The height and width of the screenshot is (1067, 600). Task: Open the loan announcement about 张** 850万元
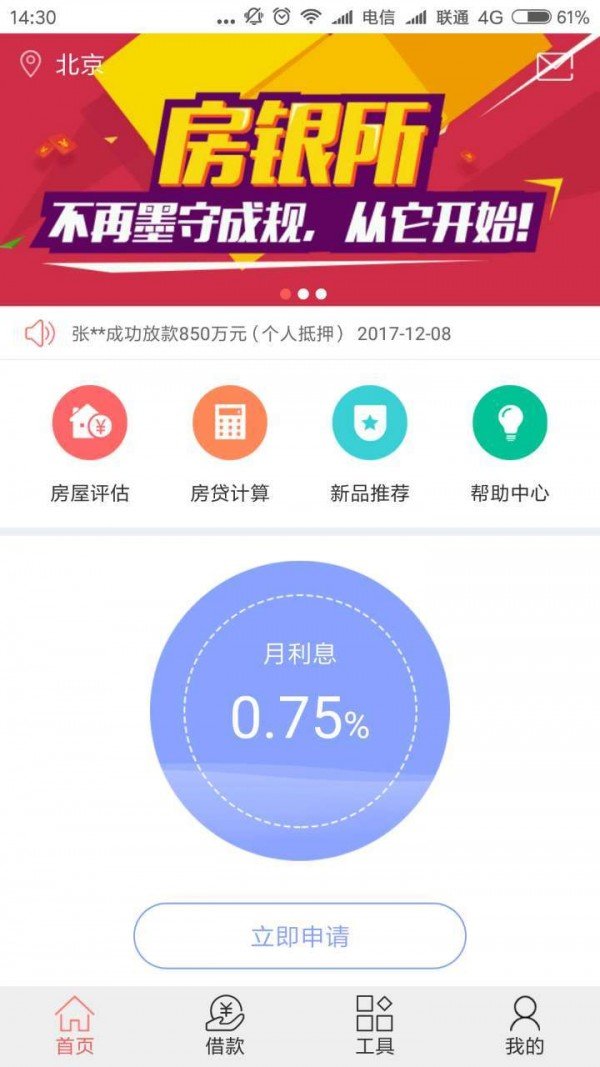(x=260, y=334)
